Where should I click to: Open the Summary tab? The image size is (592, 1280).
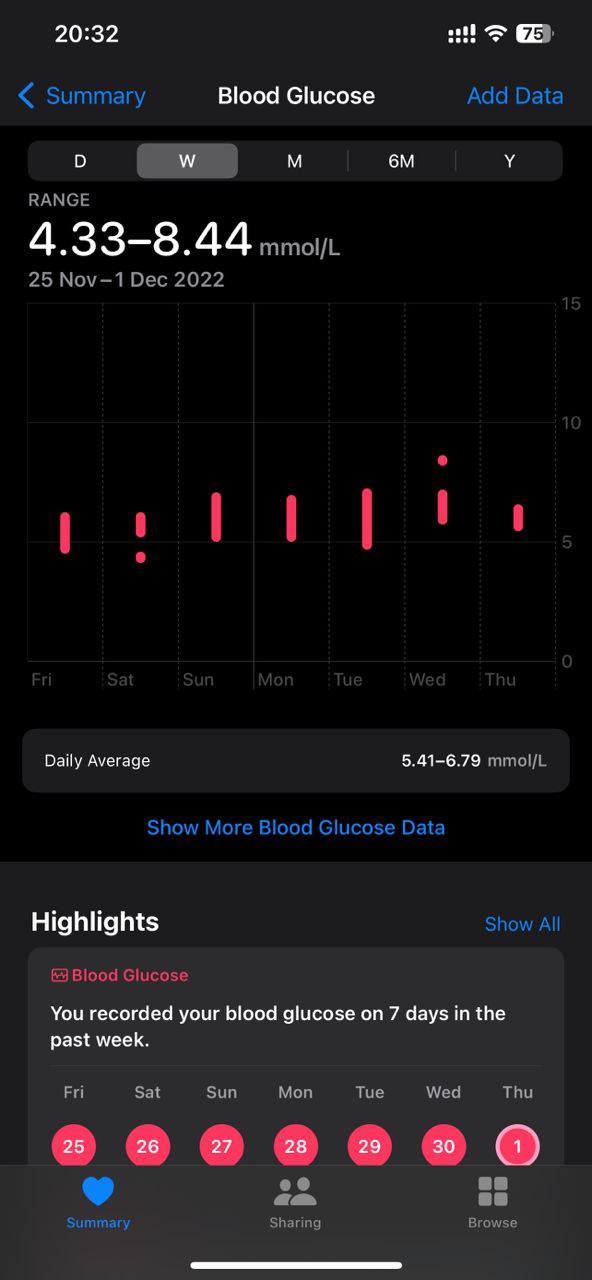pos(98,1202)
